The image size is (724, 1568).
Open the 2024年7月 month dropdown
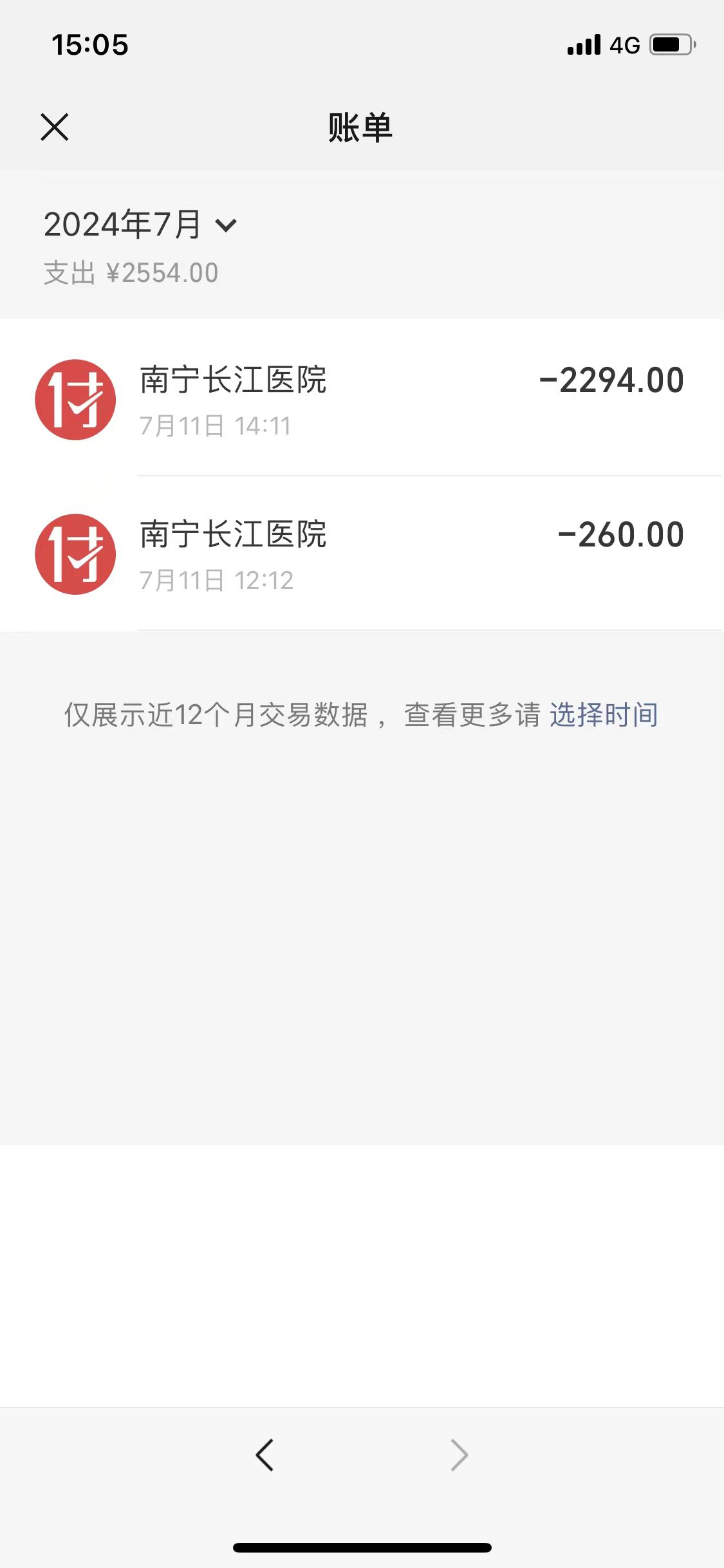pyautogui.click(x=140, y=225)
